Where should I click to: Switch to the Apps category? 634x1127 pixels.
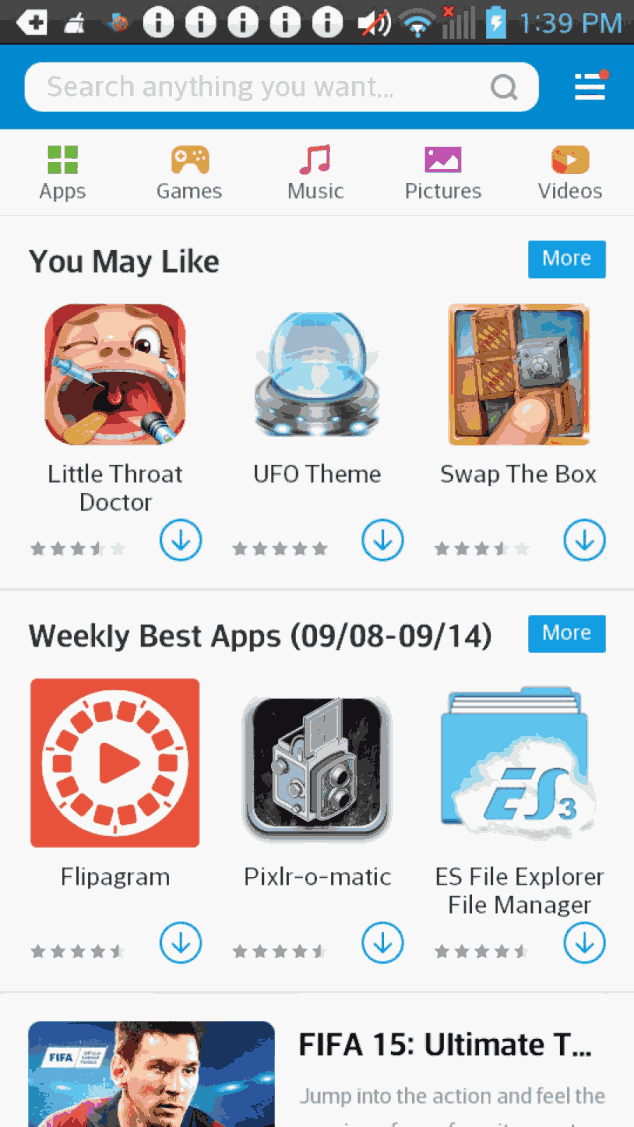62,172
